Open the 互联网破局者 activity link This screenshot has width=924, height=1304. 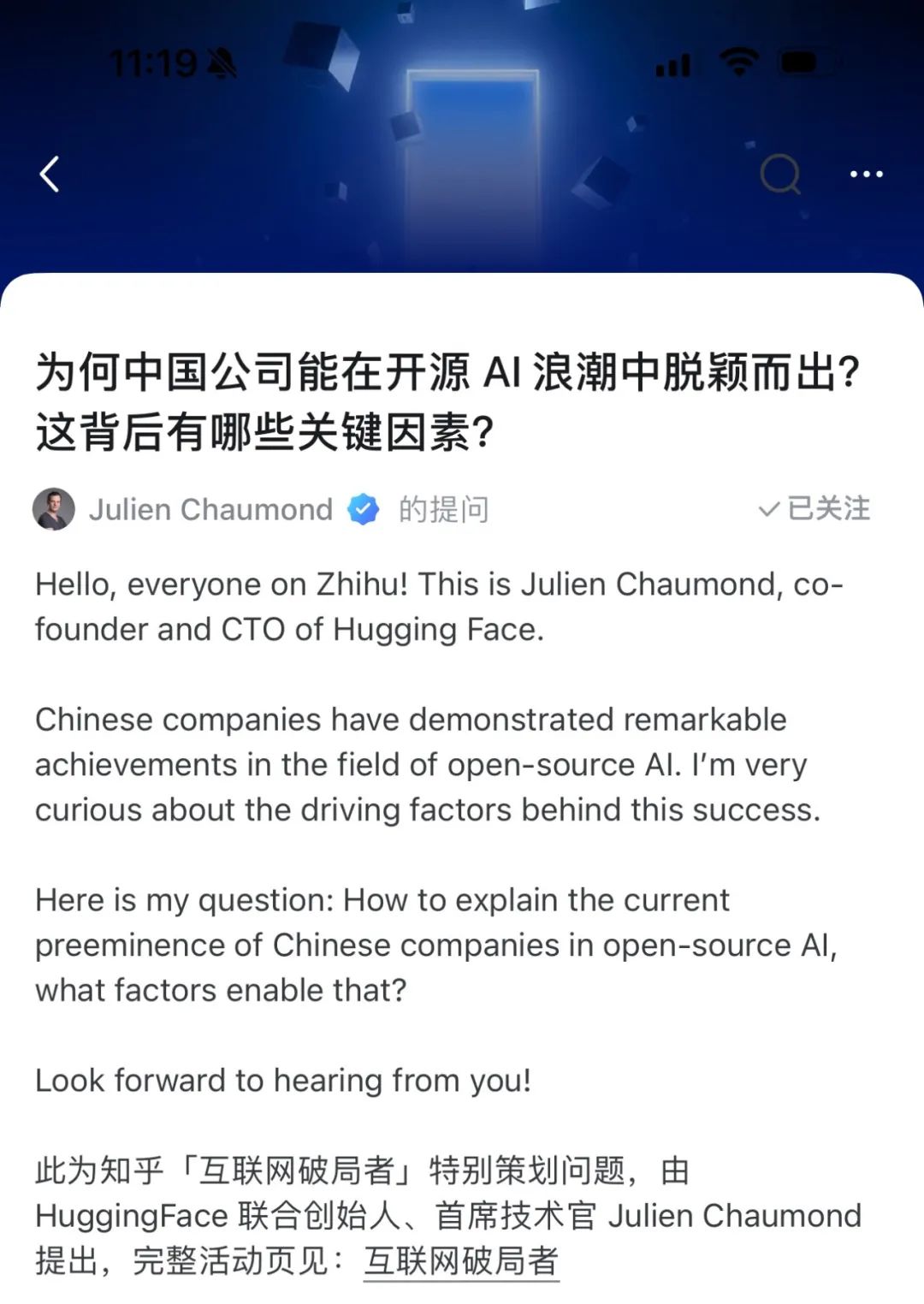coord(461,1260)
